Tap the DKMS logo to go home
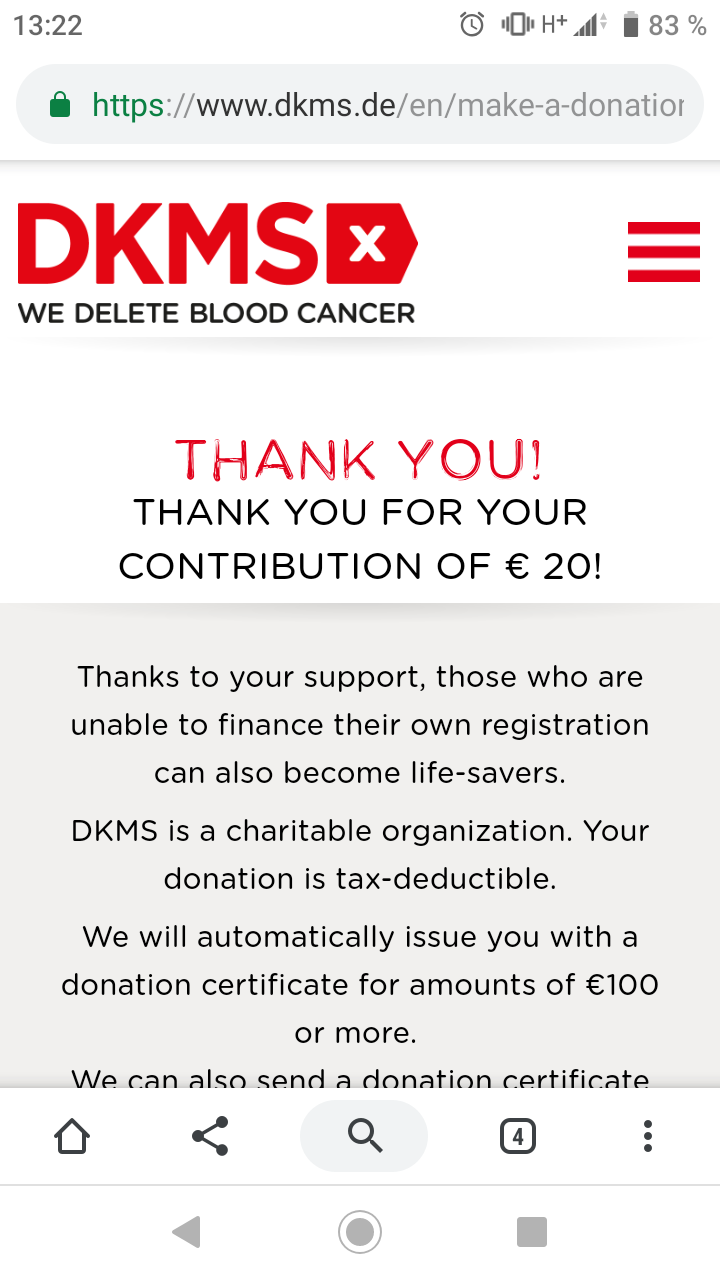The width and height of the screenshot is (720, 1280). (217, 263)
